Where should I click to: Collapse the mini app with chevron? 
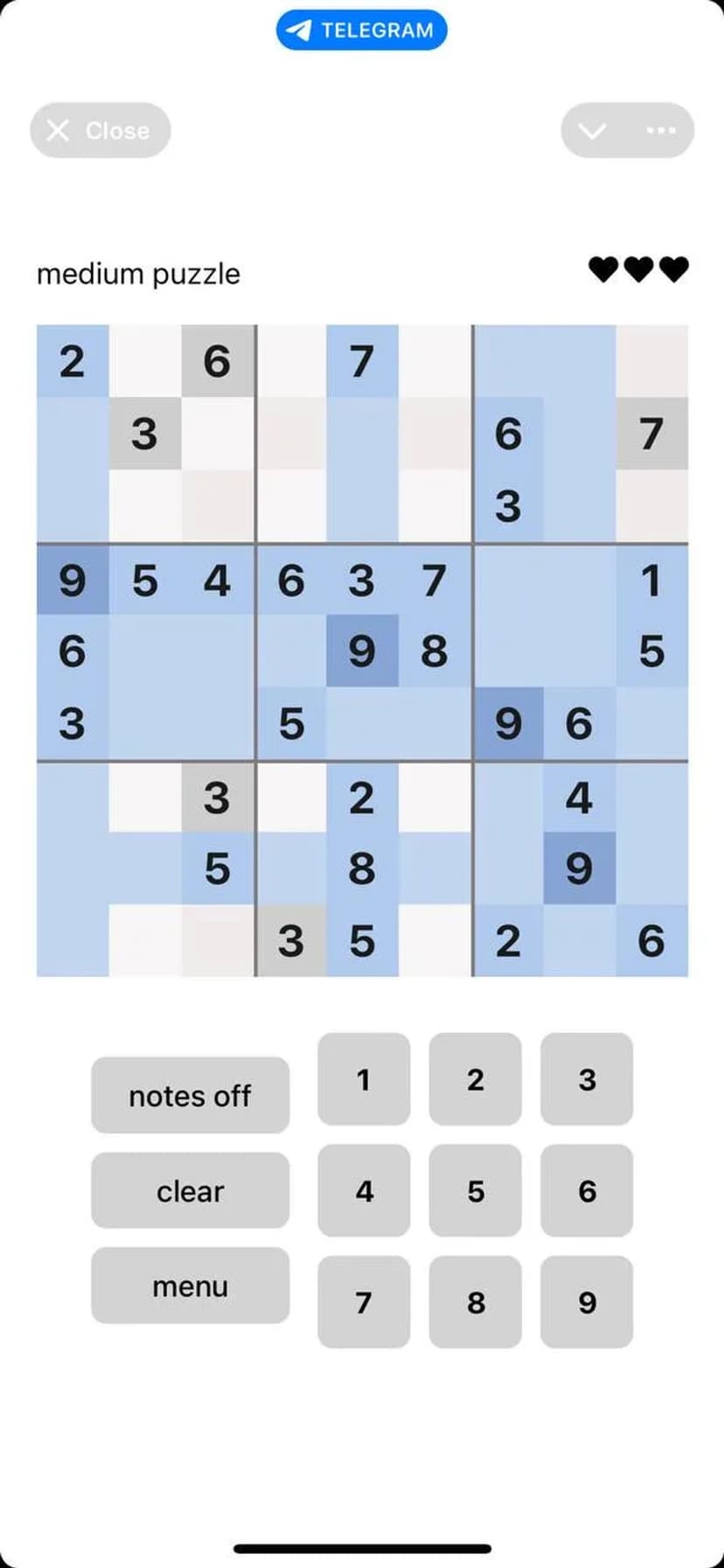click(592, 130)
